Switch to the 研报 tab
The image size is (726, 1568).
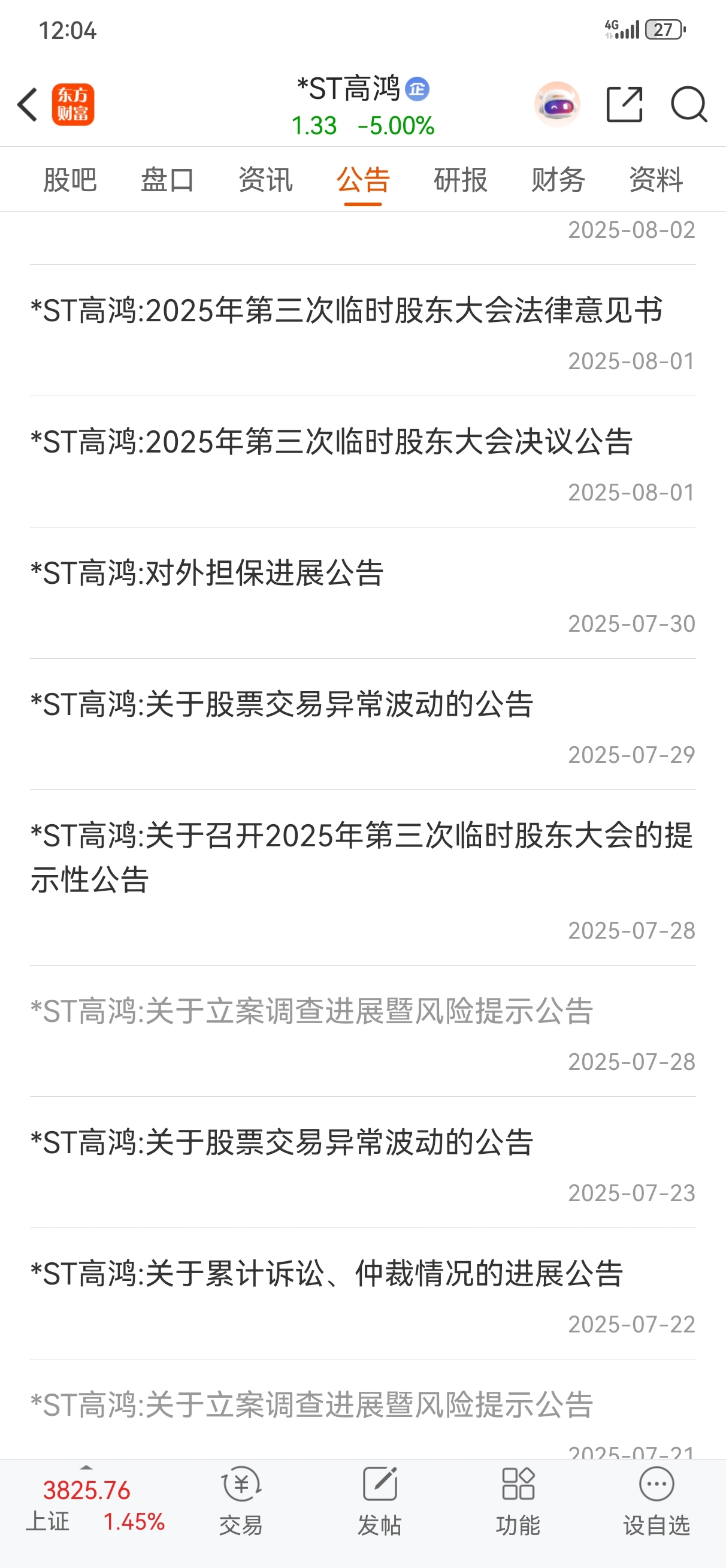tap(461, 180)
